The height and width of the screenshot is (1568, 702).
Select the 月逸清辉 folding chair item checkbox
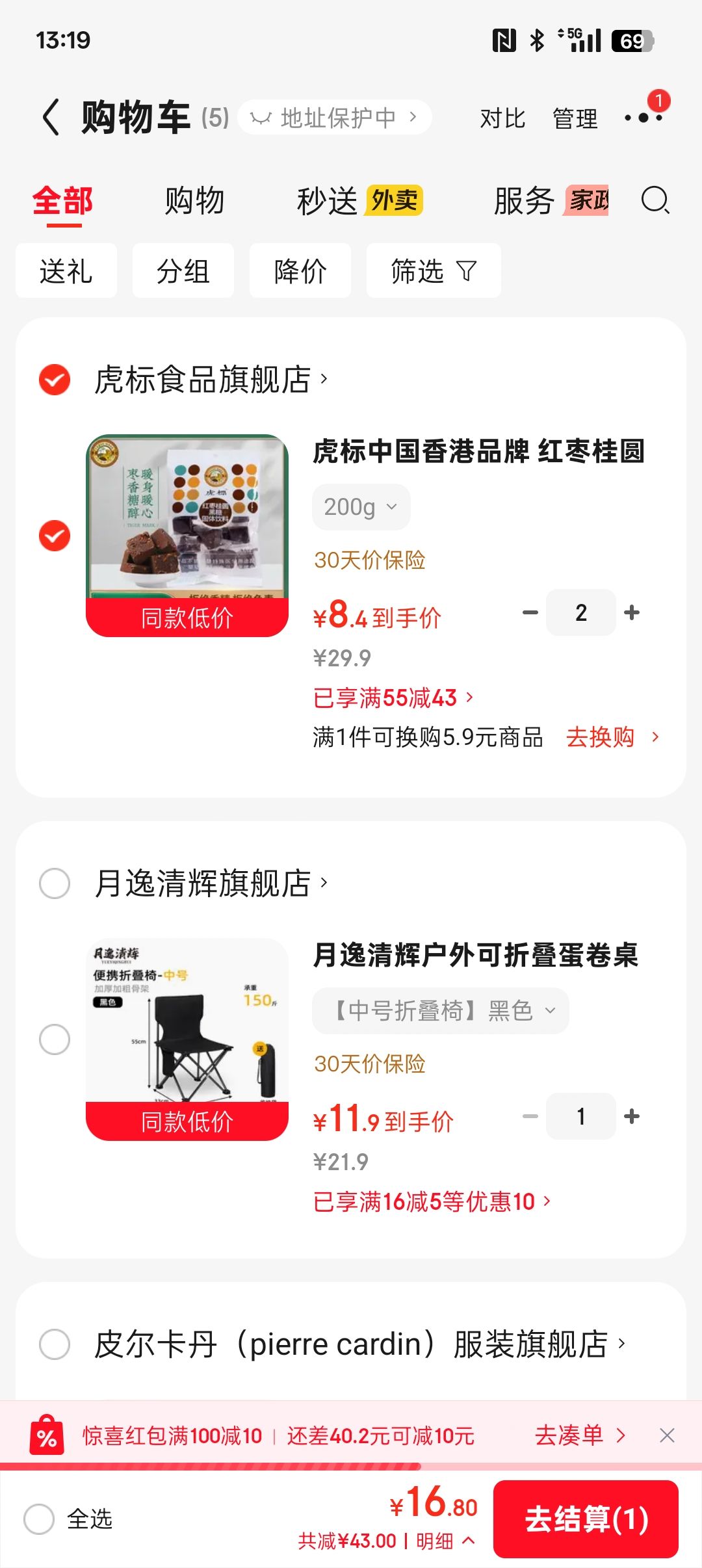pos(55,1039)
